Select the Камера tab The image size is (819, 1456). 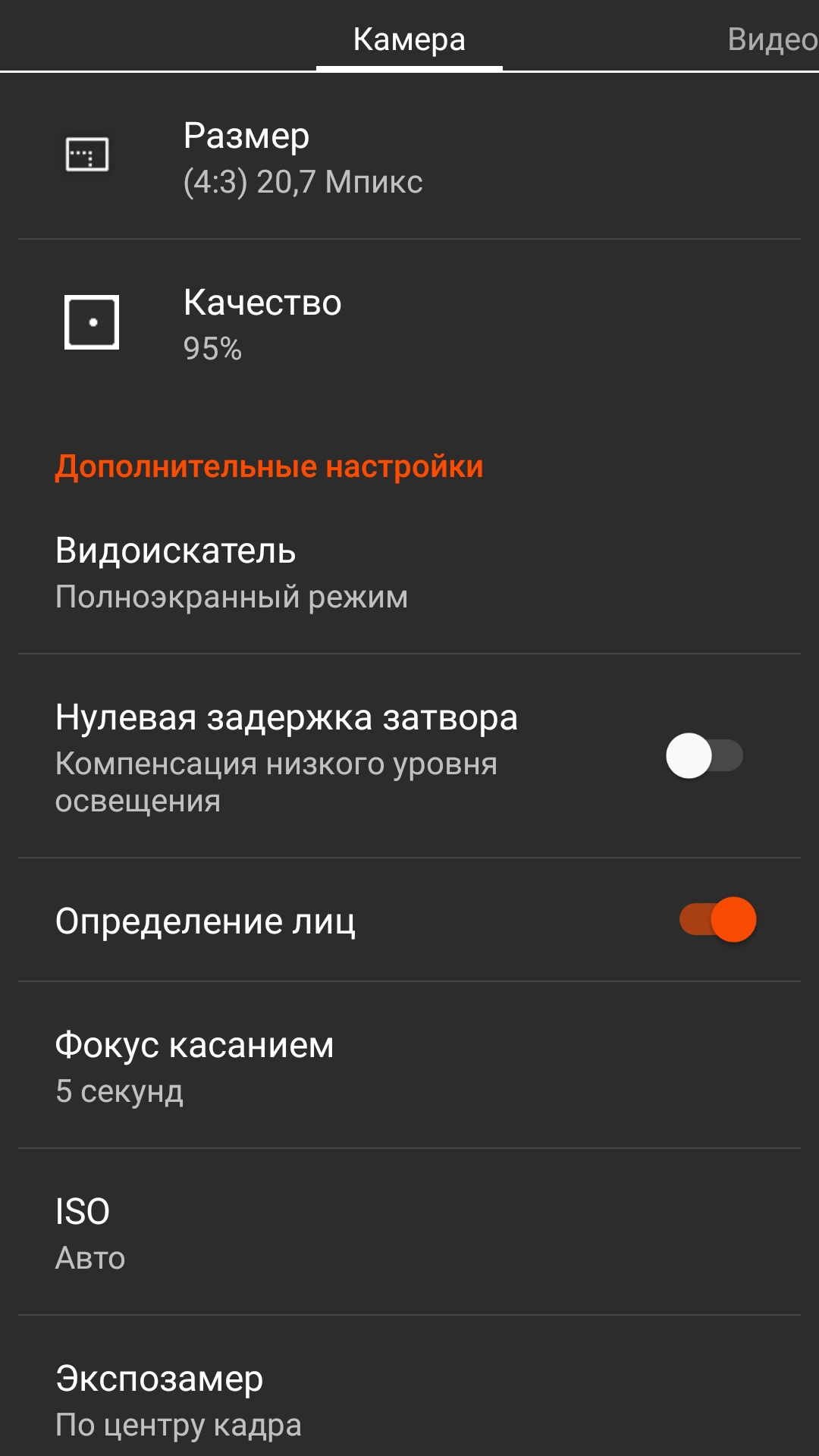tap(409, 39)
